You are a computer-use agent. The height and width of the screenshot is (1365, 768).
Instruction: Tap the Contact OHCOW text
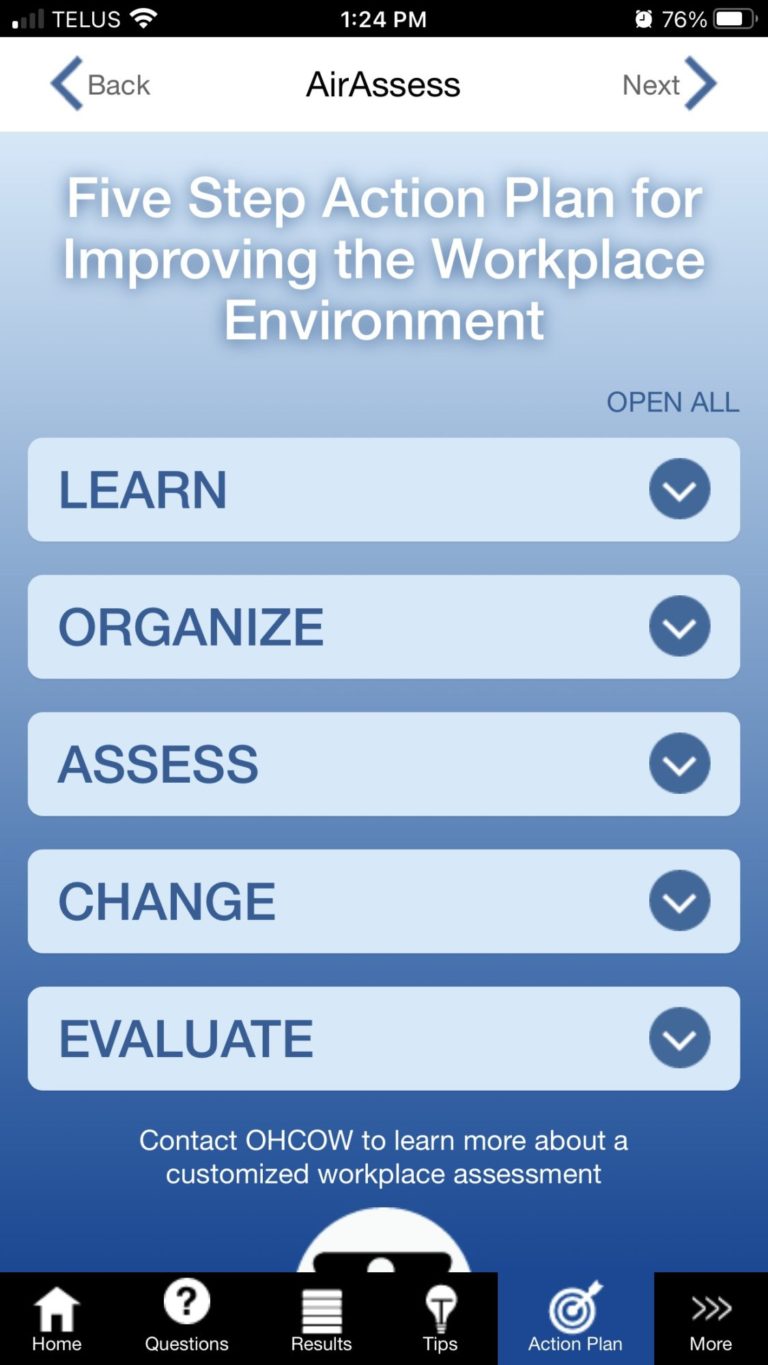(384, 1157)
